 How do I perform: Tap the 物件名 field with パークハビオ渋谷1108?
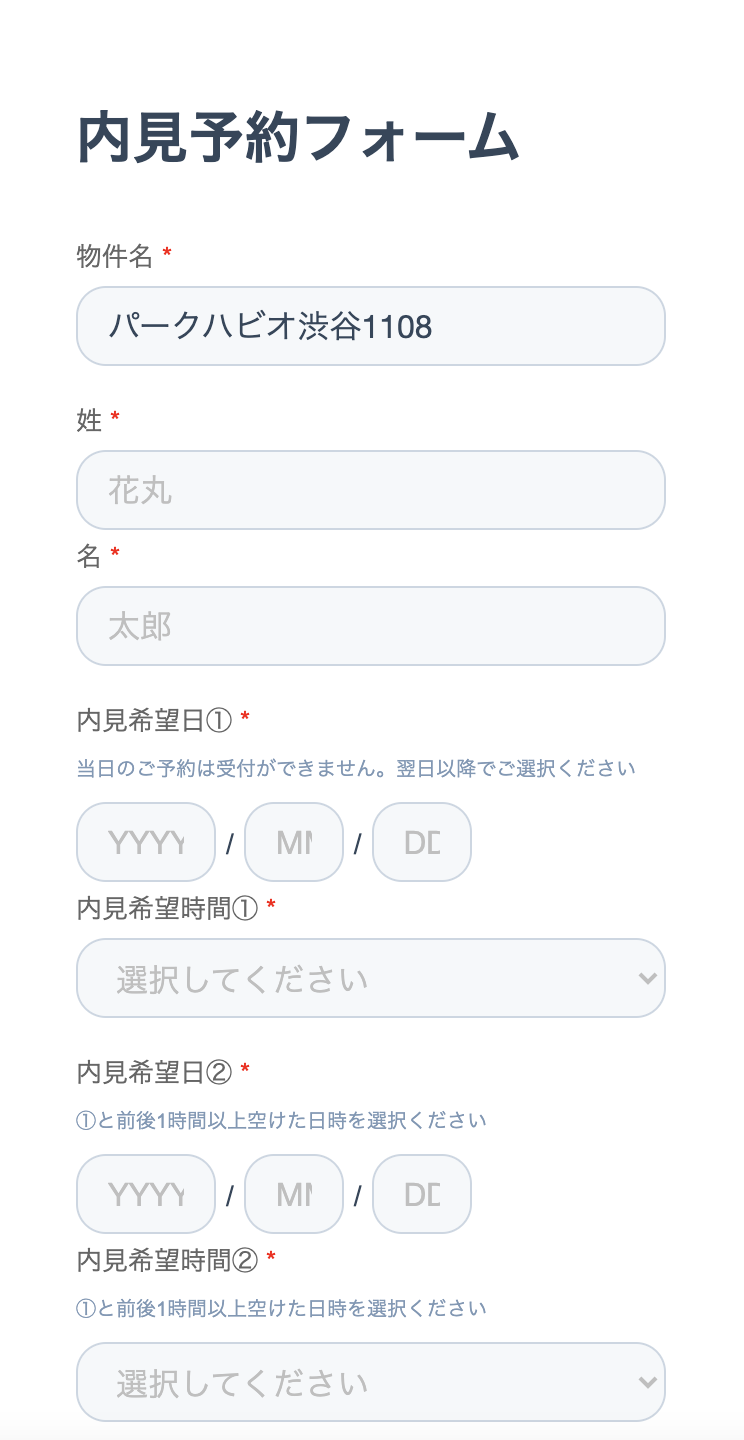point(371,326)
